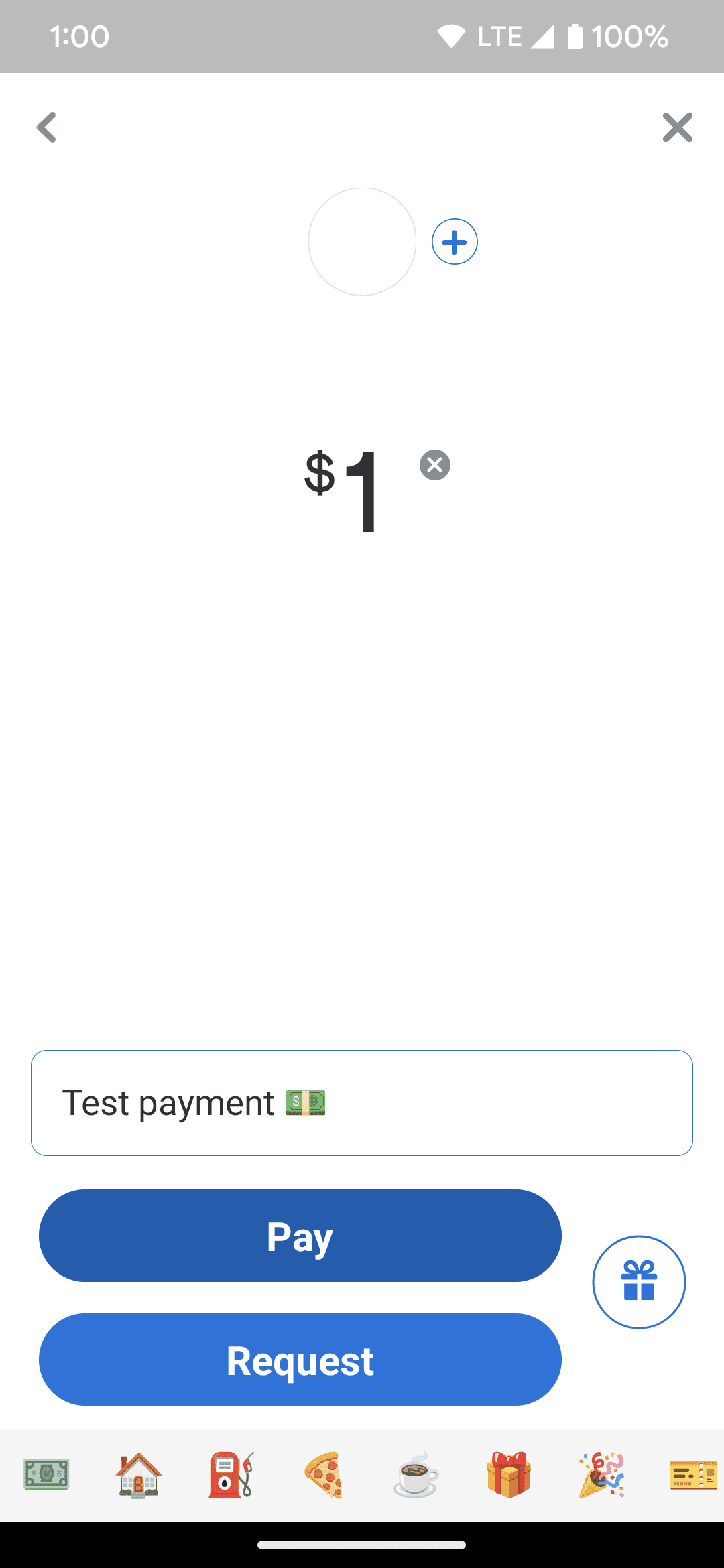Insert the wrapped present emoji
This screenshot has height=1568, width=724.
509,1475
